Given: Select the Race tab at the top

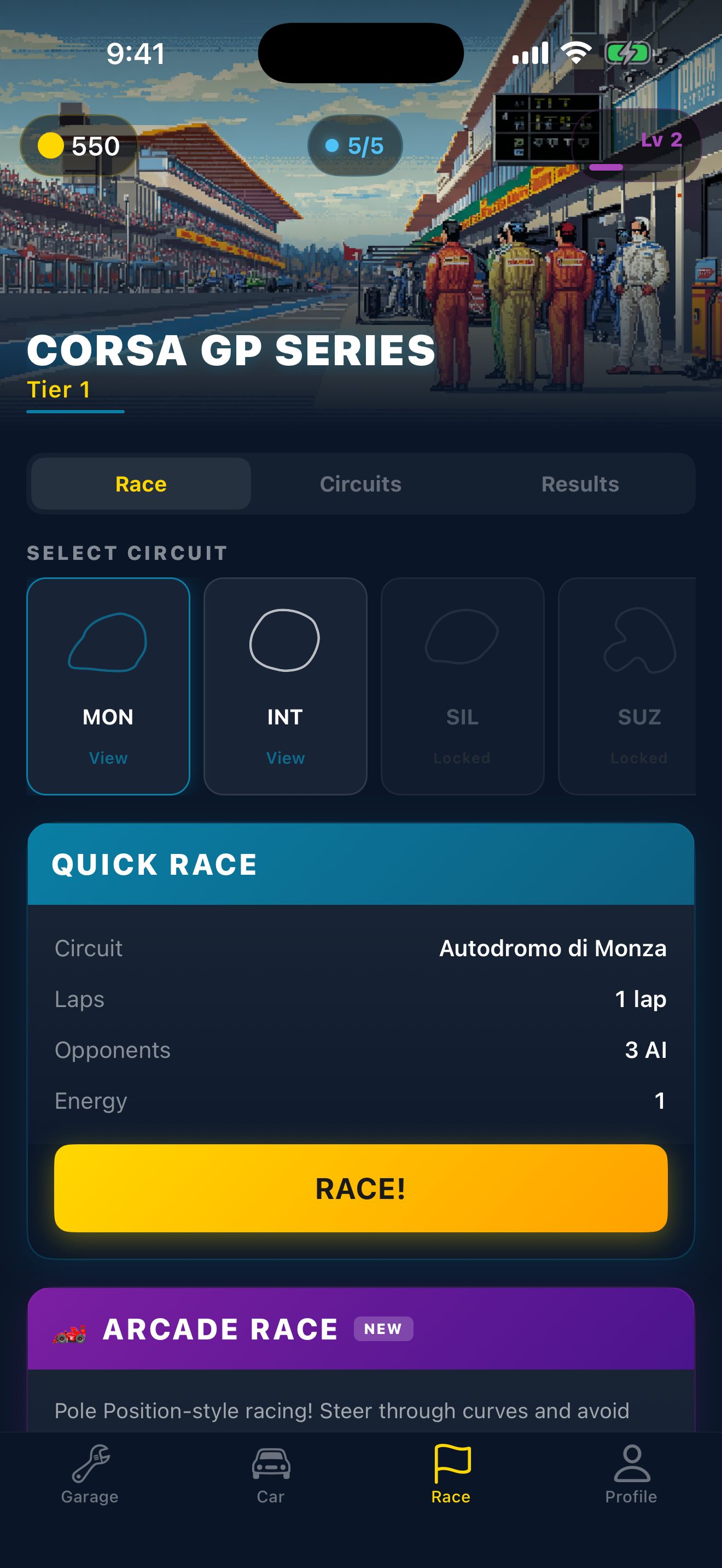Looking at the screenshot, I should (x=140, y=484).
